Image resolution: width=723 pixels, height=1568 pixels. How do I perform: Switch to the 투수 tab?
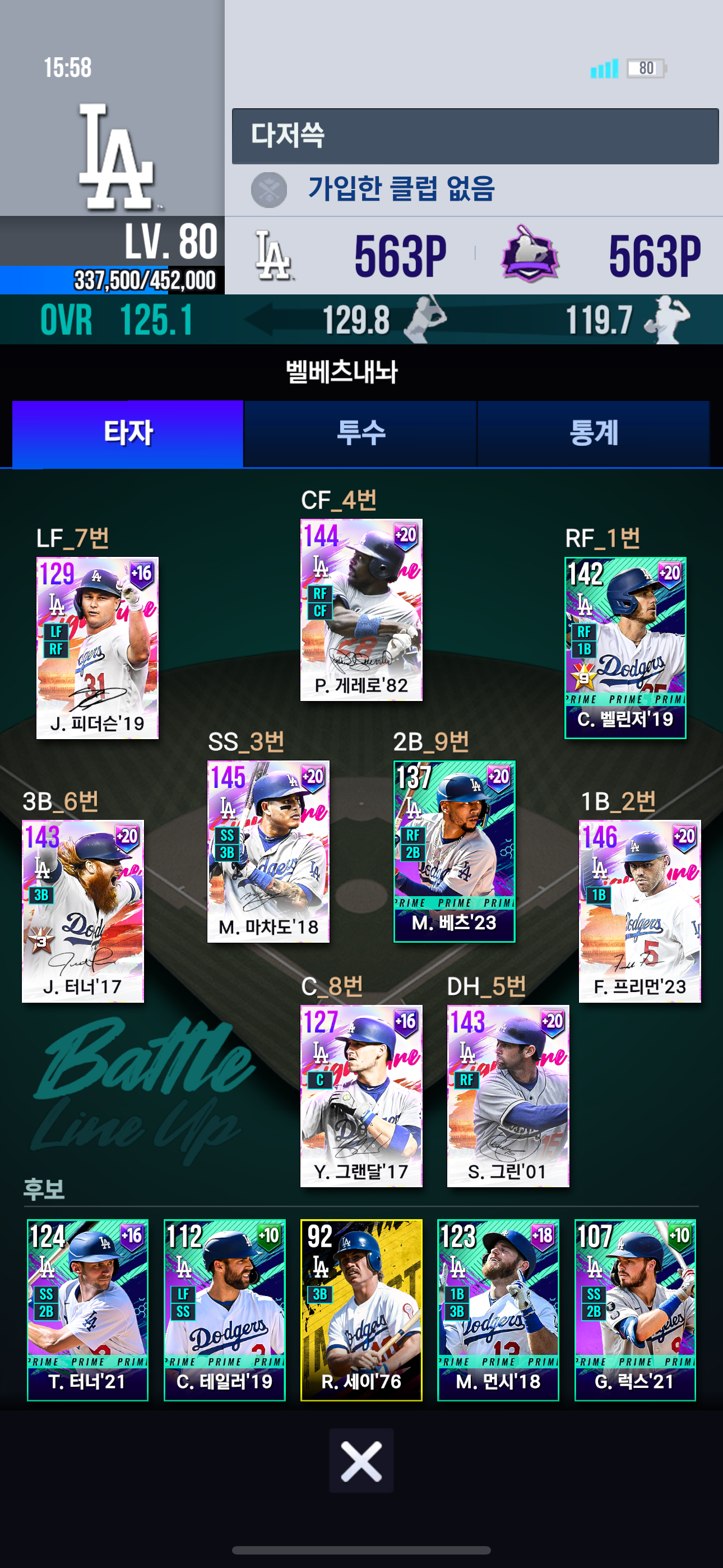coord(360,433)
